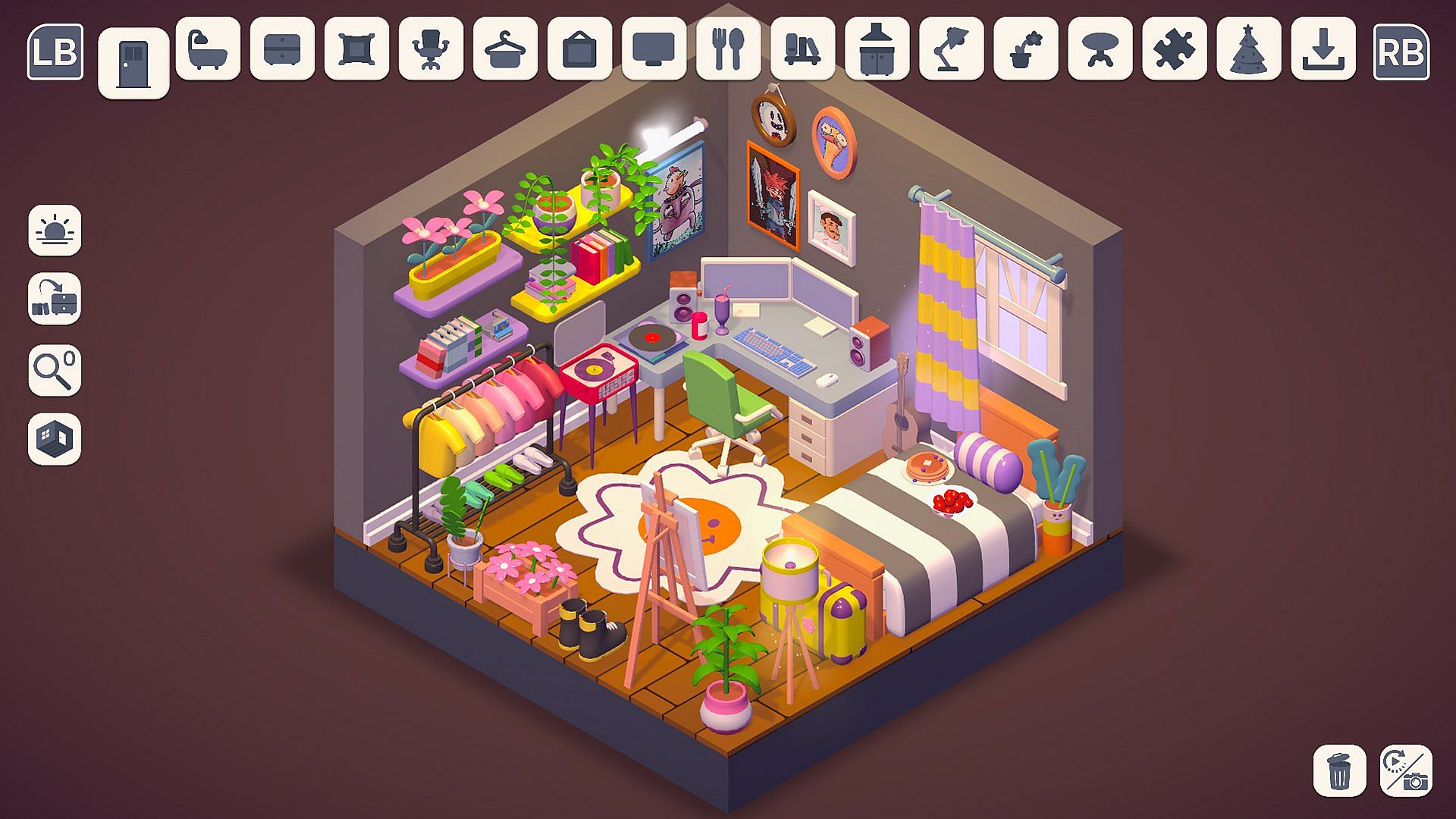Select the office chair category
This screenshot has width=1456, height=819.
pos(431,49)
